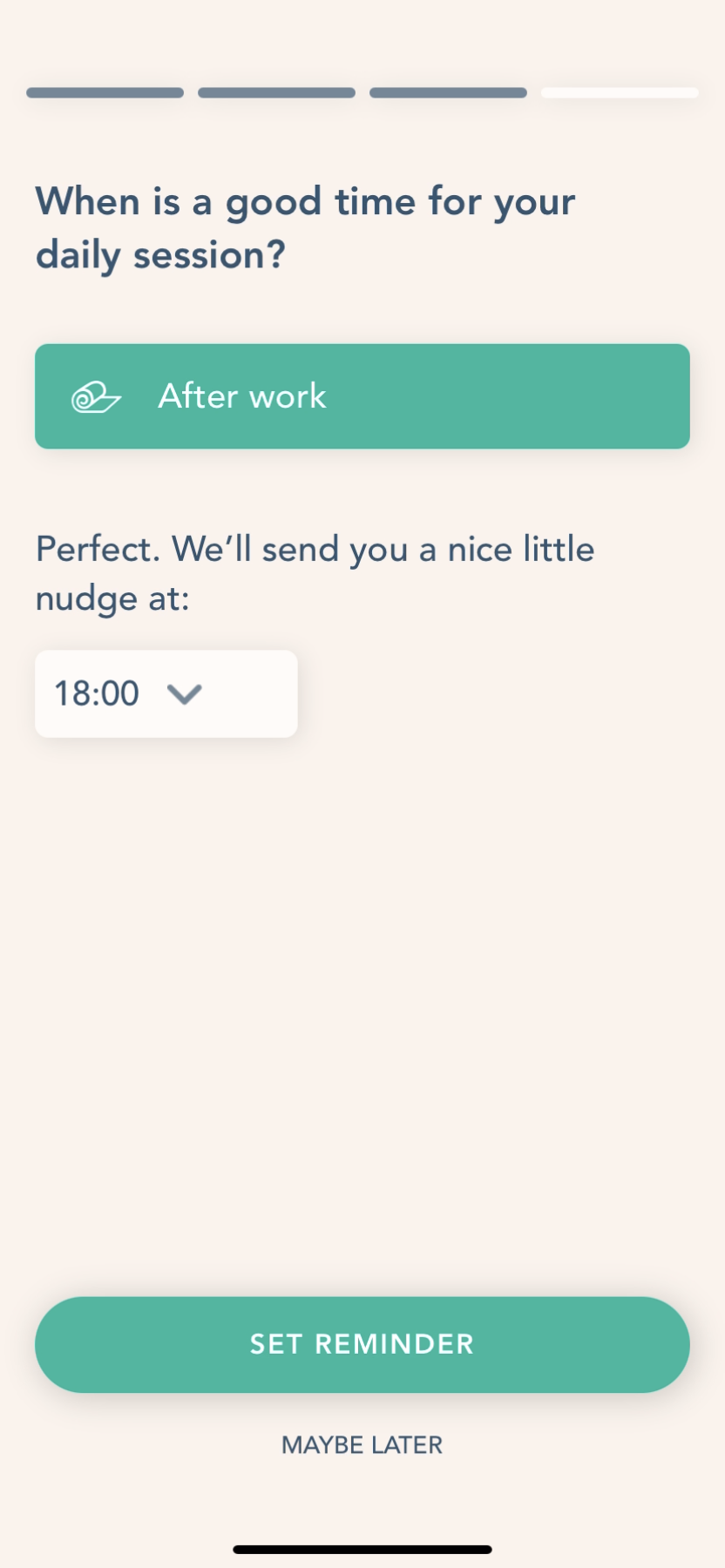Click the home indicator at screen bottom

tap(362, 1544)
